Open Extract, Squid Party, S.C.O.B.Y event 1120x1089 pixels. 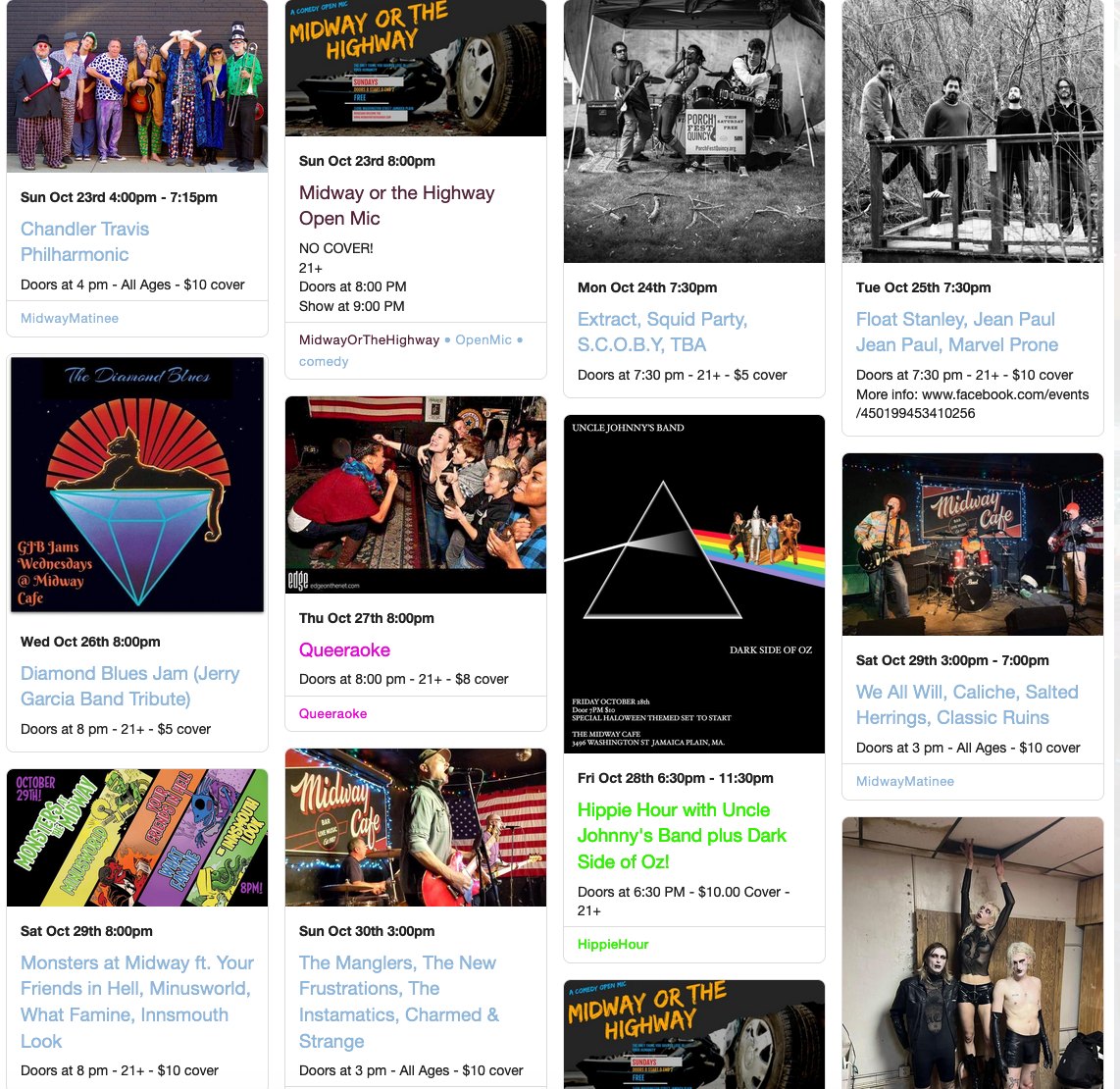pos(662,332)
